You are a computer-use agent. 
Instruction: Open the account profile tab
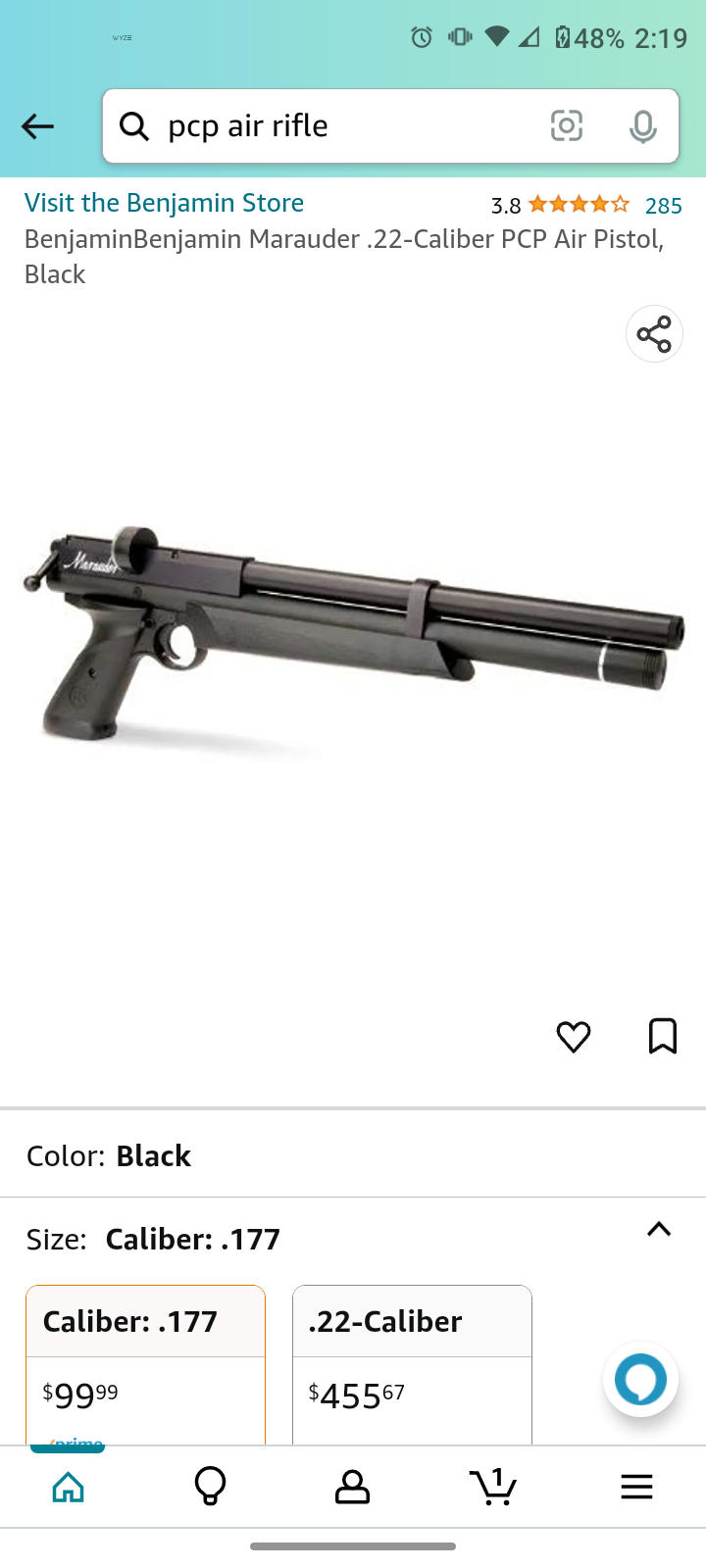click(x=352, y=1487)
